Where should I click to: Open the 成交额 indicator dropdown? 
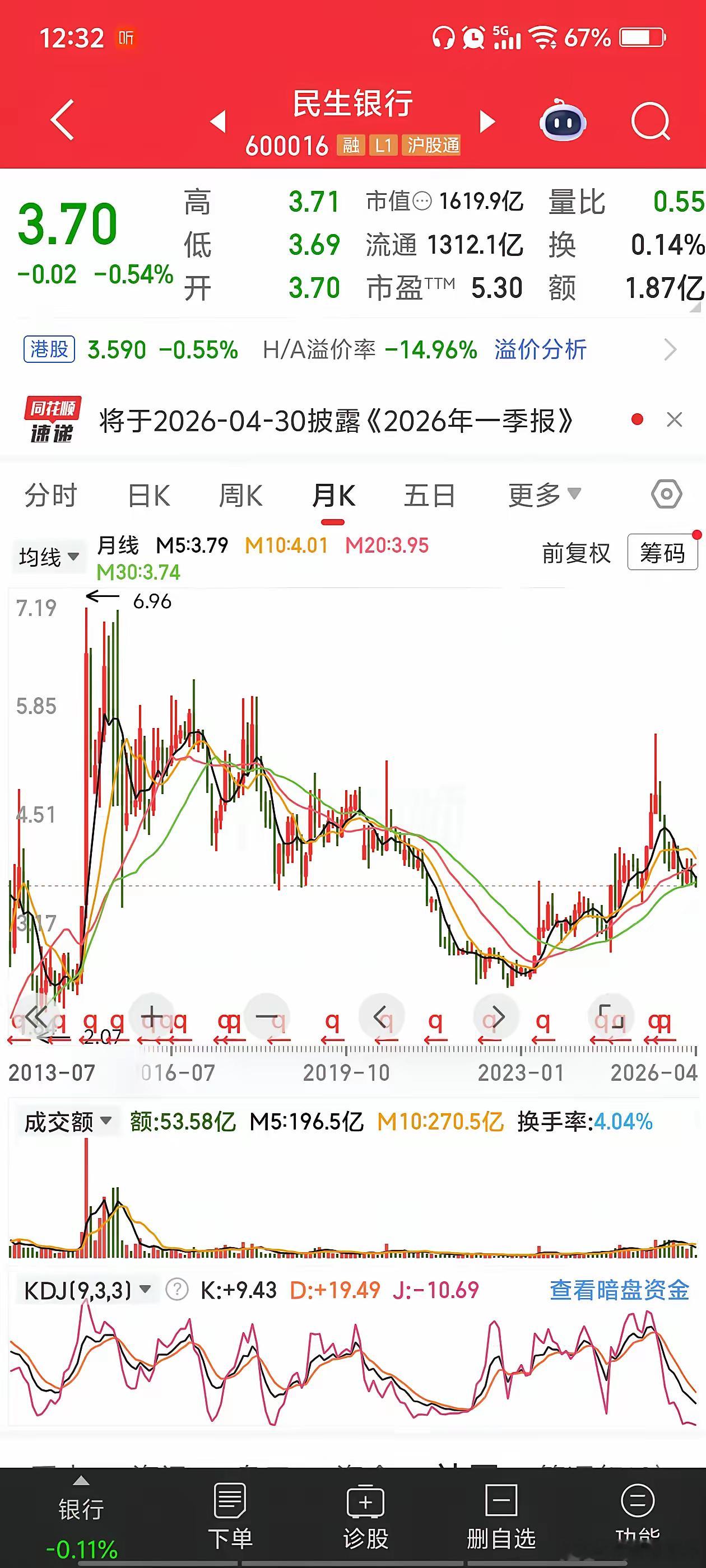coord(64,1121)
